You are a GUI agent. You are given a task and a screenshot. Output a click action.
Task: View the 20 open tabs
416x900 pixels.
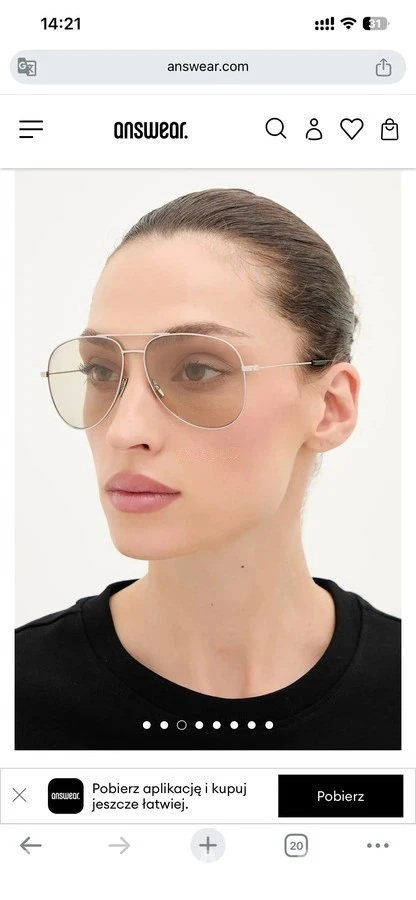point(296,845)
